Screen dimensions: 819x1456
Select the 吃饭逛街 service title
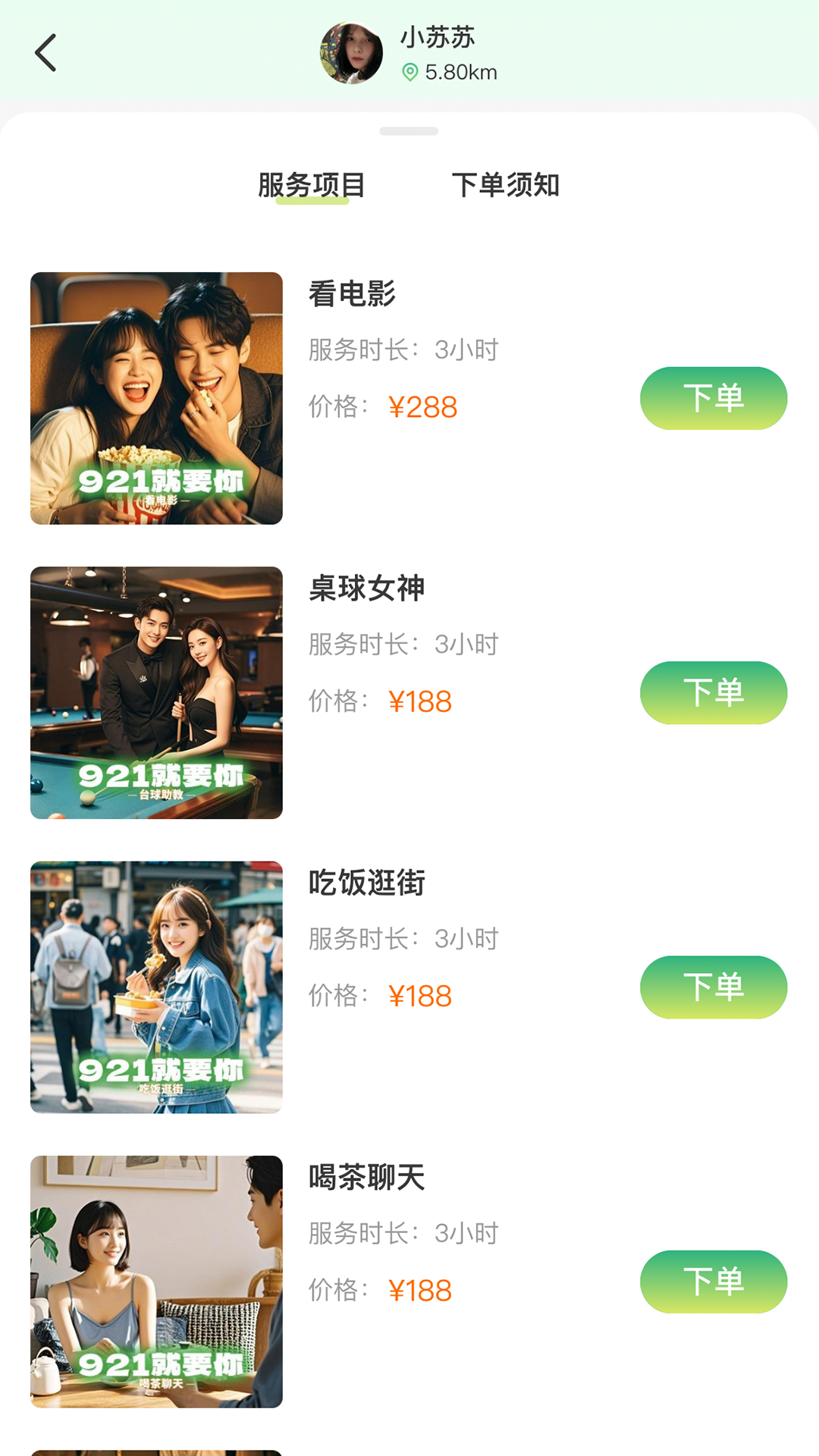click(x=367, y=883)
